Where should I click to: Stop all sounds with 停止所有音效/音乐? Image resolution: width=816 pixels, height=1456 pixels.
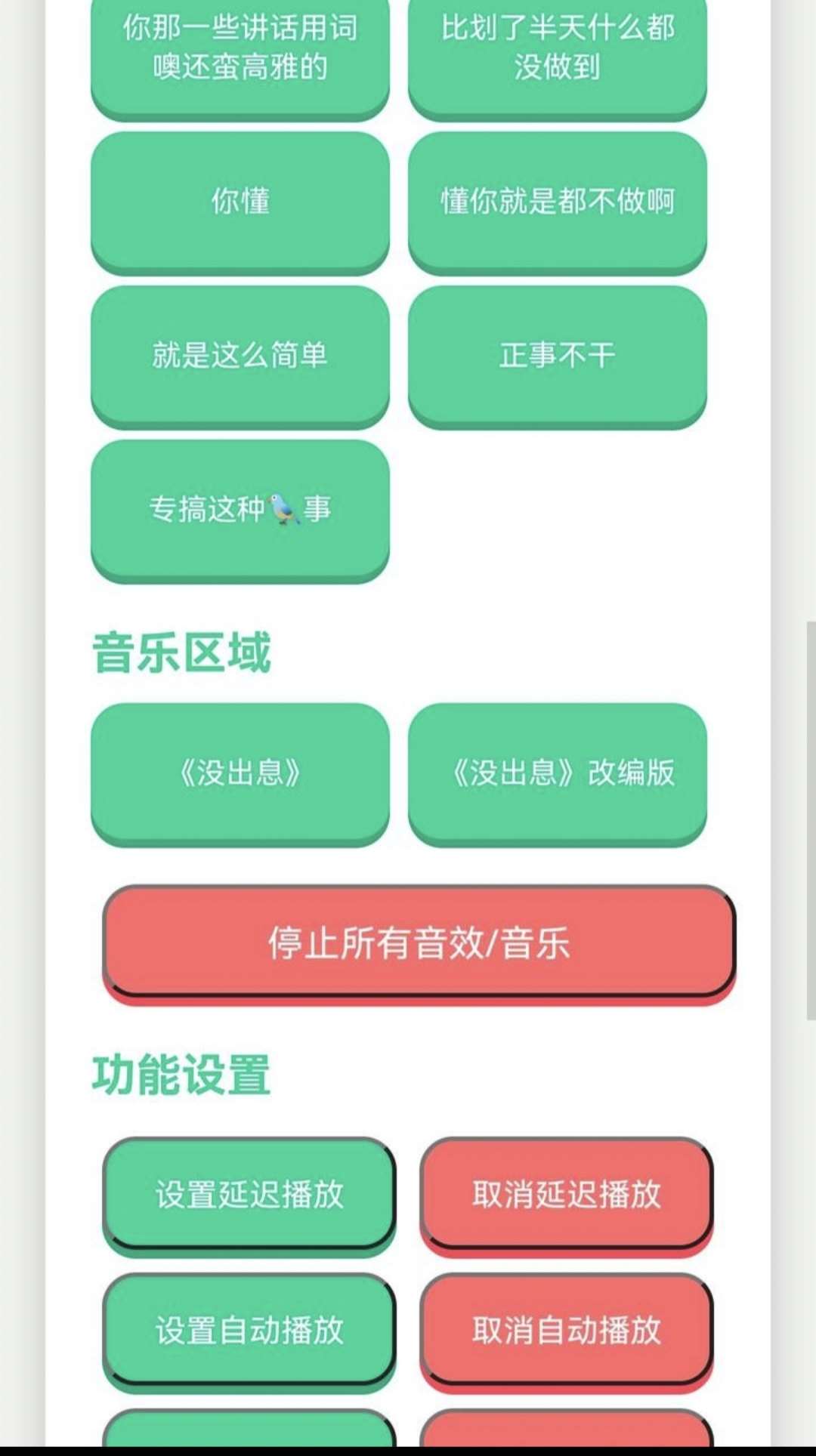[419, 942]
